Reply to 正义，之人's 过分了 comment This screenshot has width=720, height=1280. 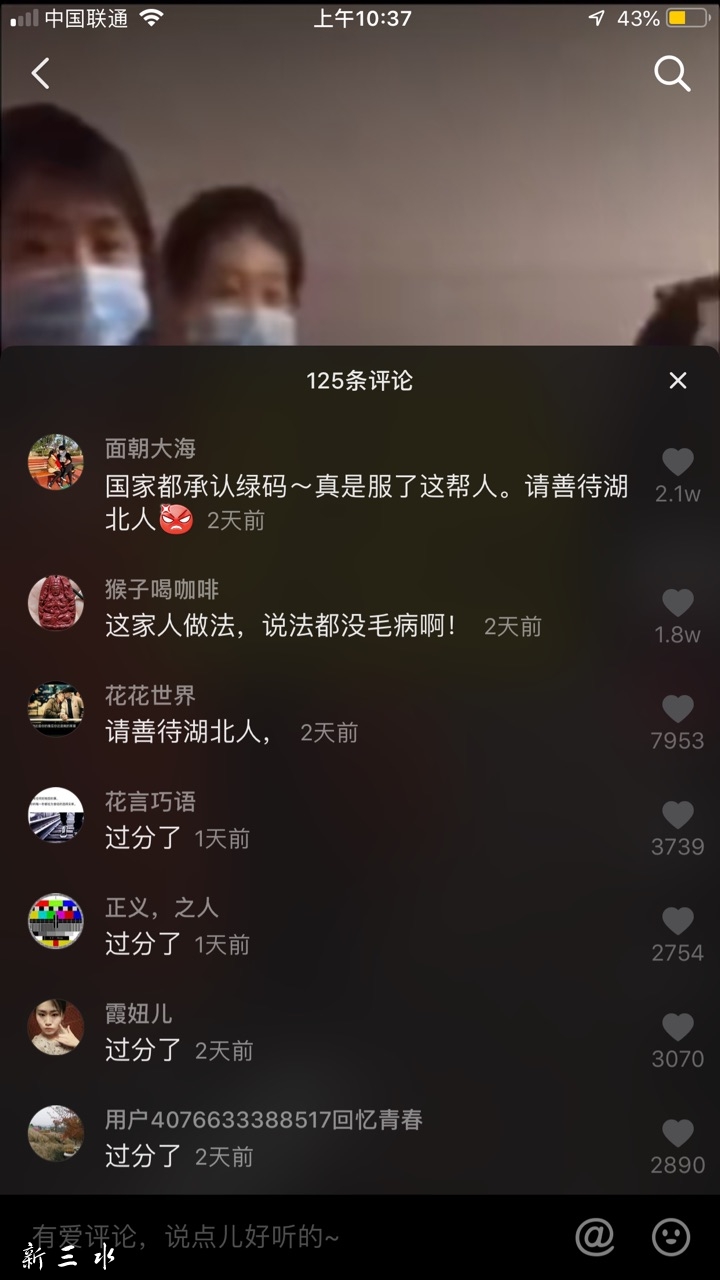pyautogui.click(x=143, y=944)
